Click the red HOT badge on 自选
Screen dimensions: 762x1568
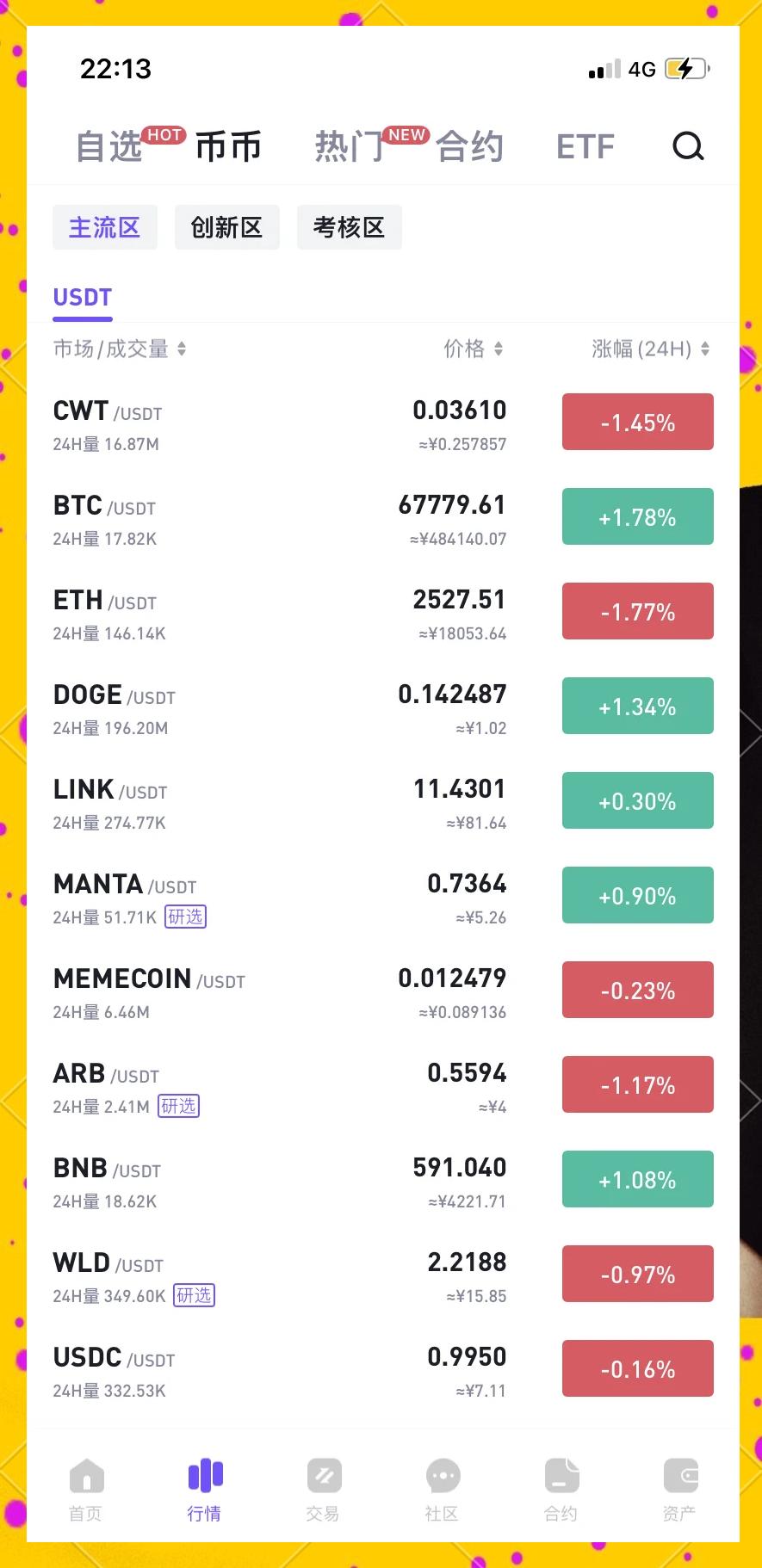pos(164,134)
